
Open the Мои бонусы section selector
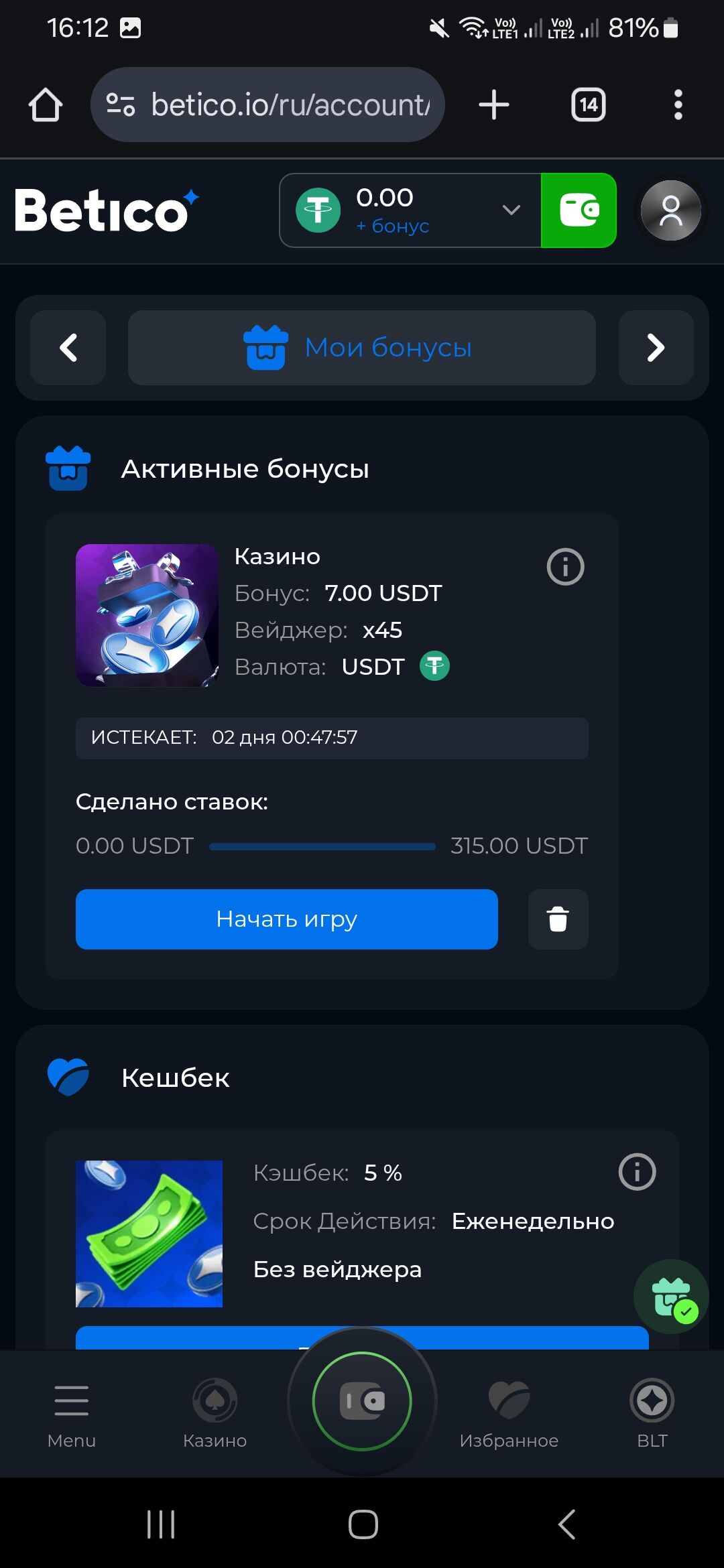362,348
